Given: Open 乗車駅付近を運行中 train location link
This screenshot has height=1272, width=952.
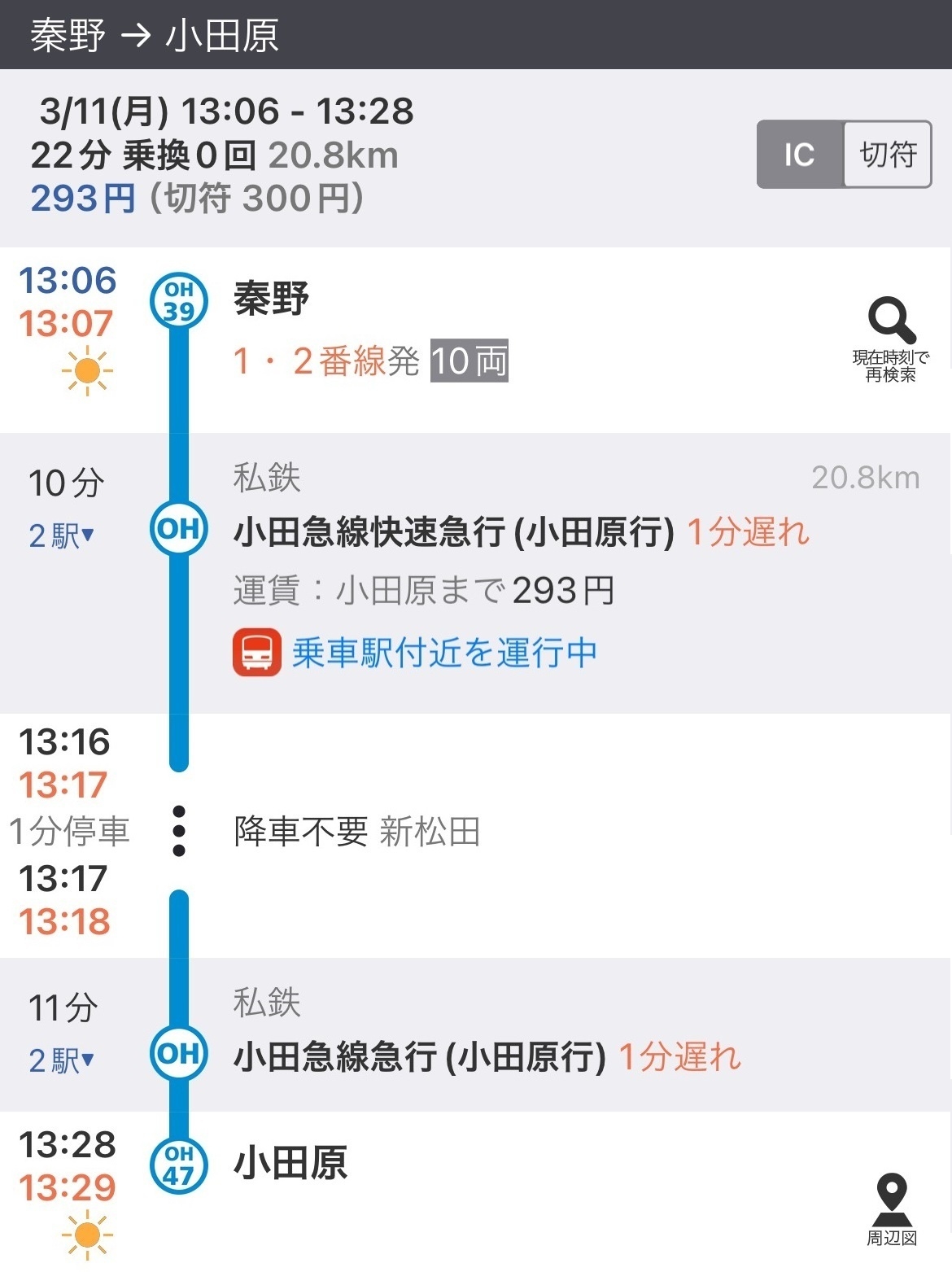Looking at the screenshot, I should pyautogui.click(x=443, y=653).
